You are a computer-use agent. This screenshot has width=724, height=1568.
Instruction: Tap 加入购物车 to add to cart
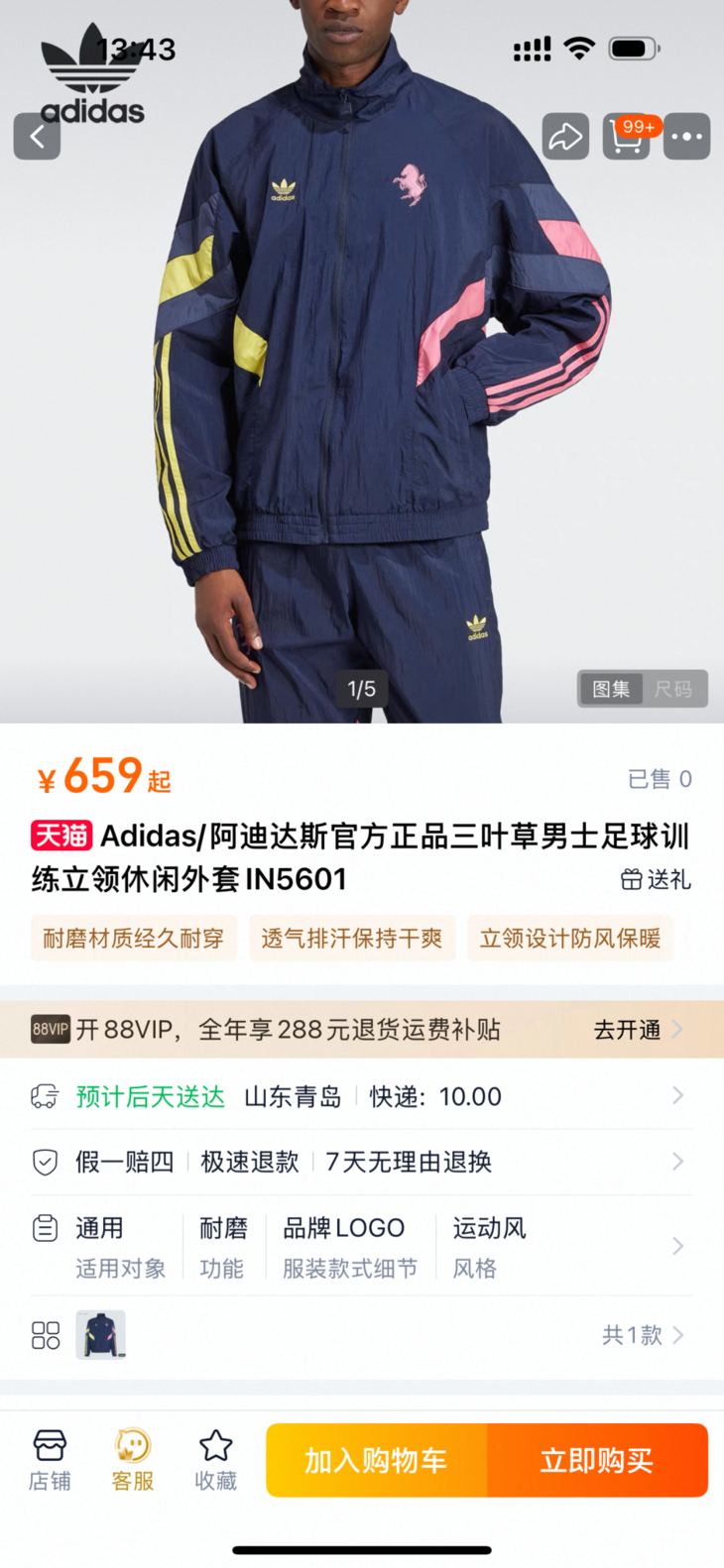coord(376,1460)
